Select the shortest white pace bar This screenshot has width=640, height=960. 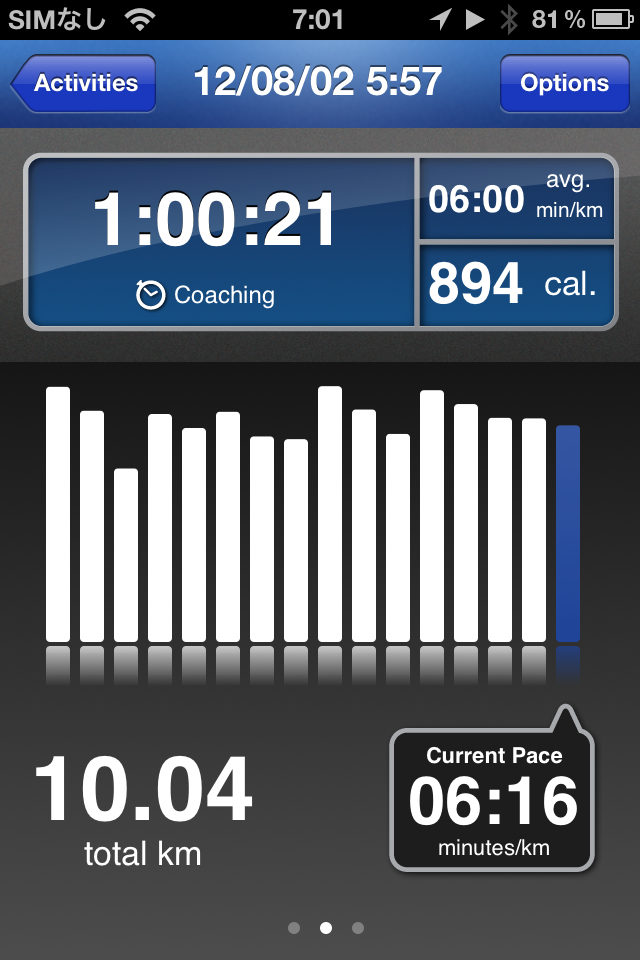click(126, 555)
